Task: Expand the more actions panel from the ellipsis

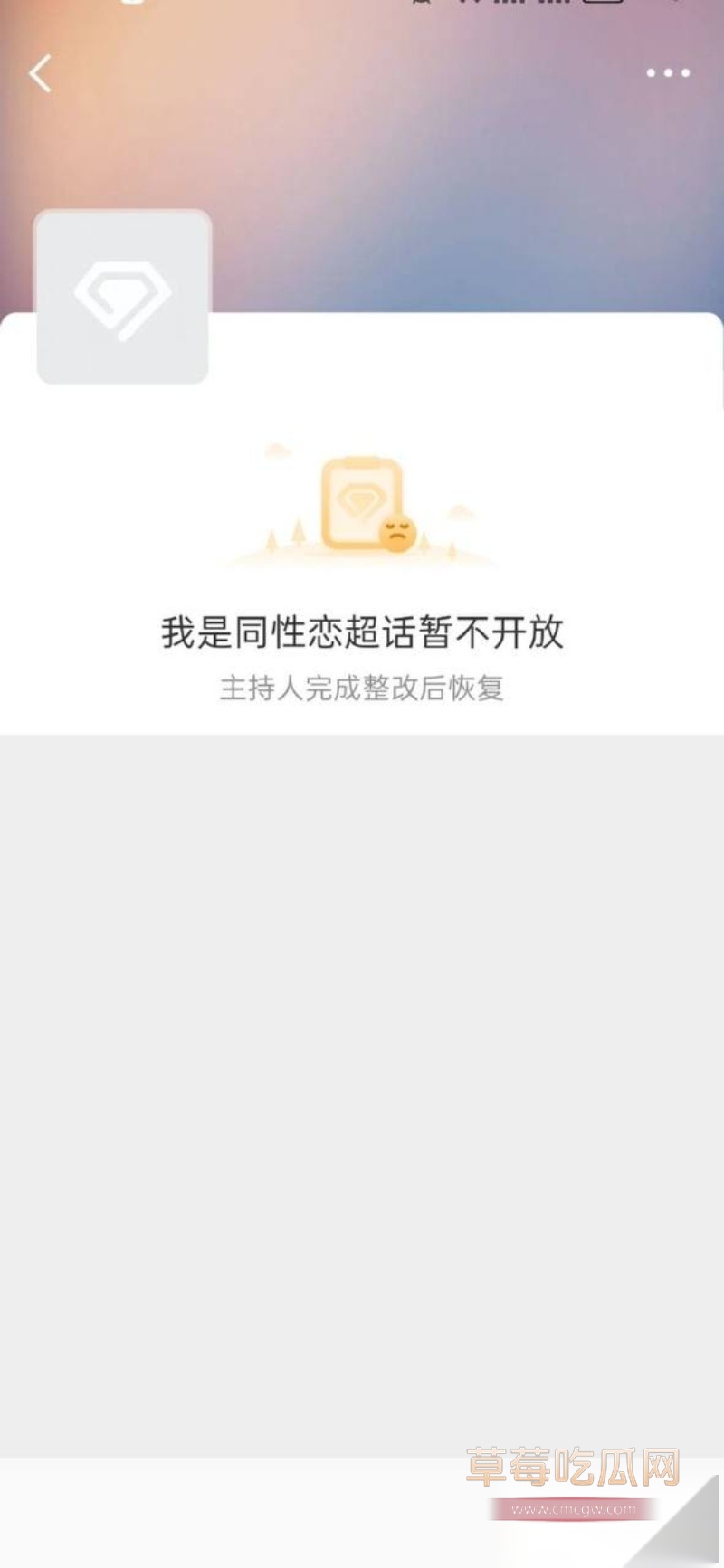Action: (666, 72)
